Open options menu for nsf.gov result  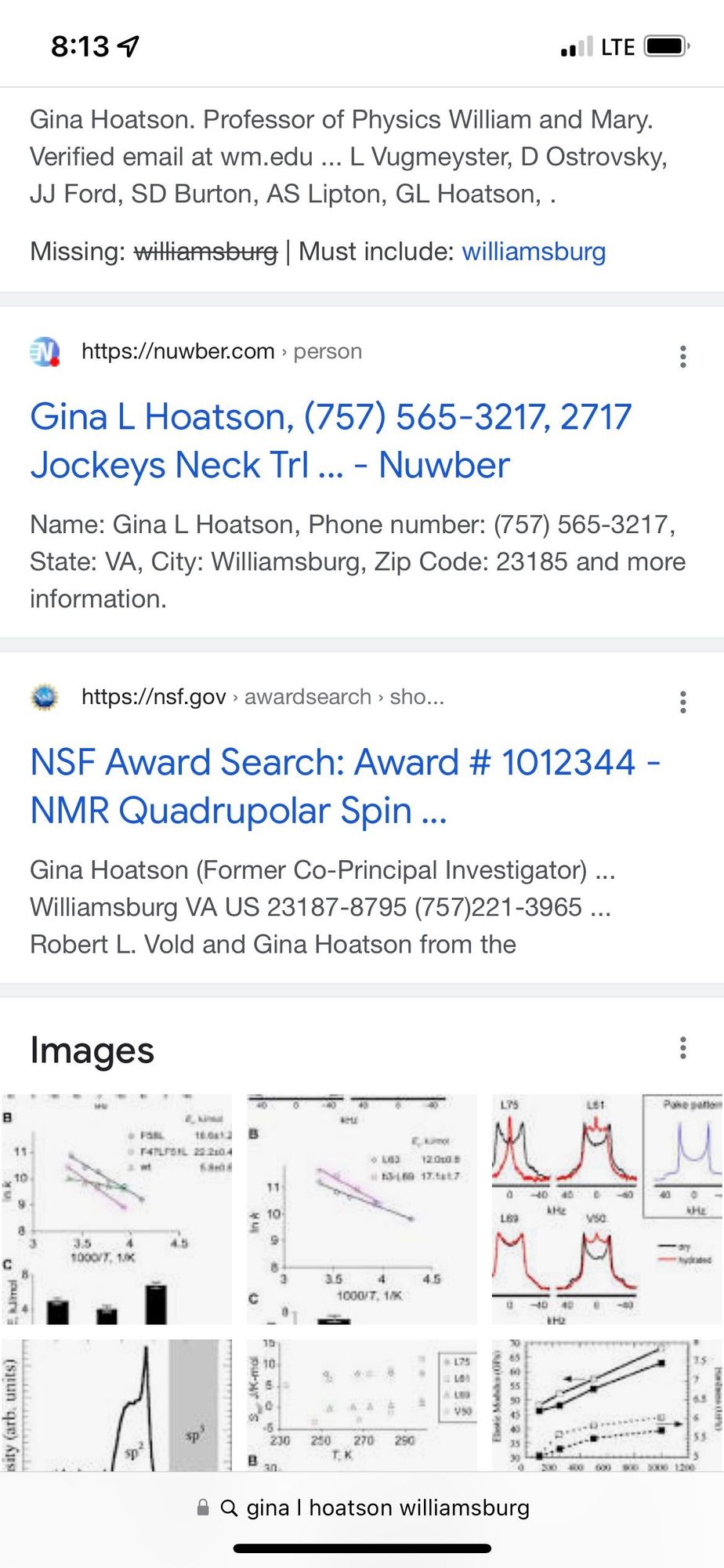[683, 702]
